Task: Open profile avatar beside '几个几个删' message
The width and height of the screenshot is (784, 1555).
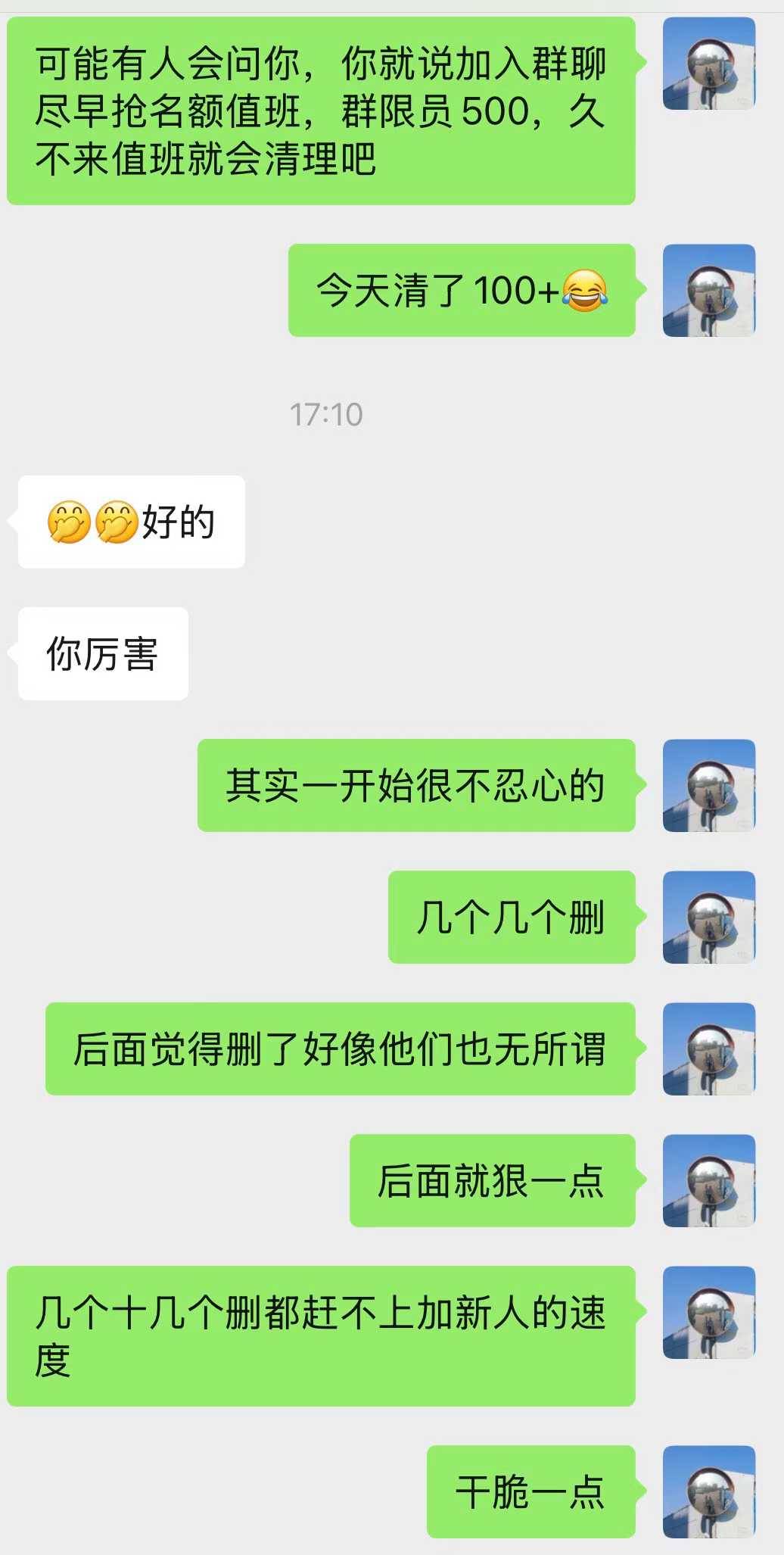Action: (x=709, y=917)
